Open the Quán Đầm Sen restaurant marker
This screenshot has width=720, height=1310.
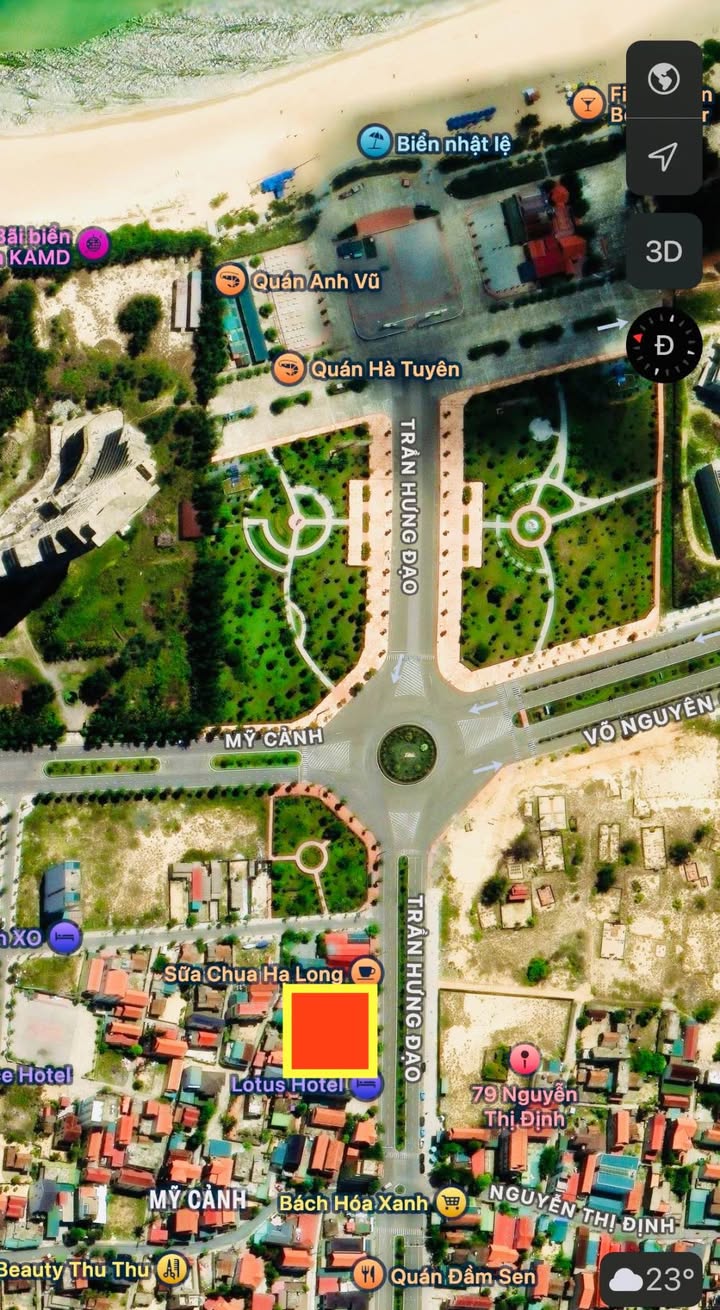click(368, 1275)
